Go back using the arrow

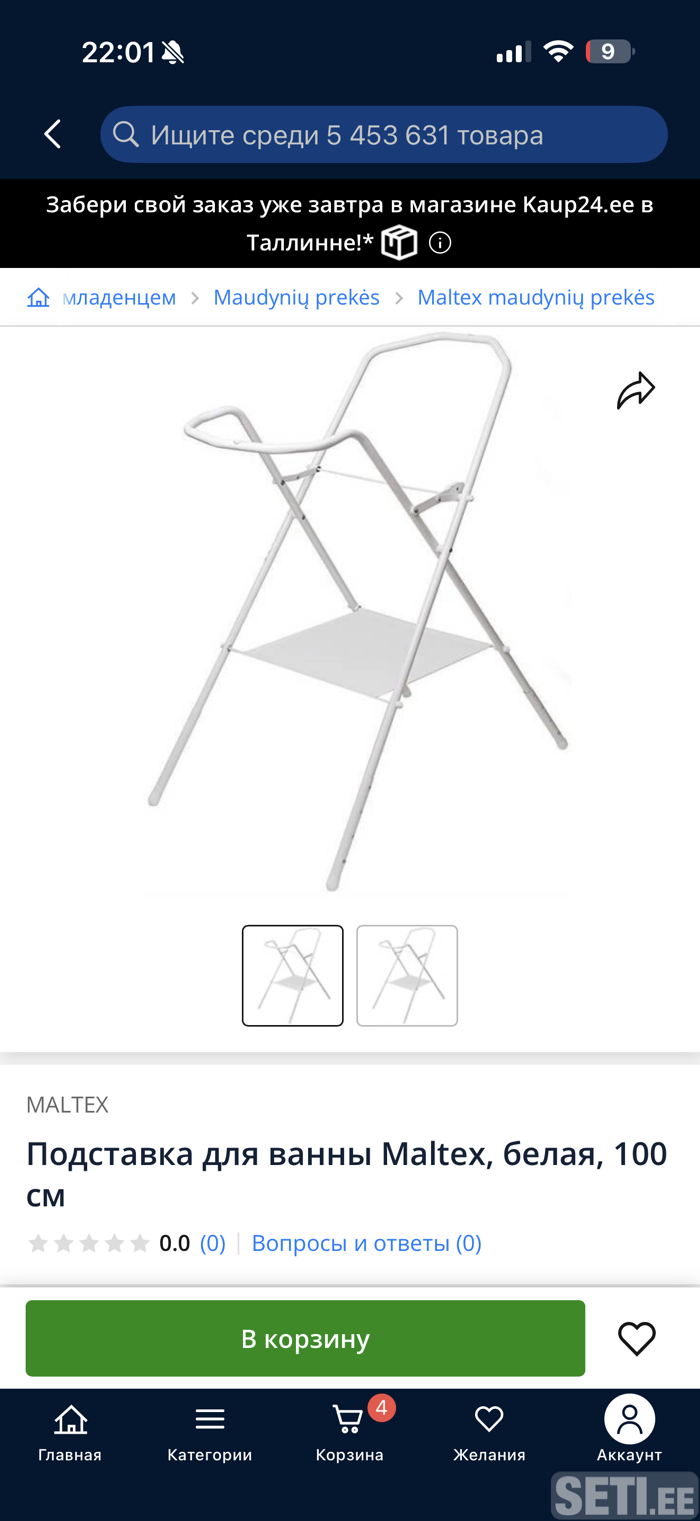pos(53,134)
